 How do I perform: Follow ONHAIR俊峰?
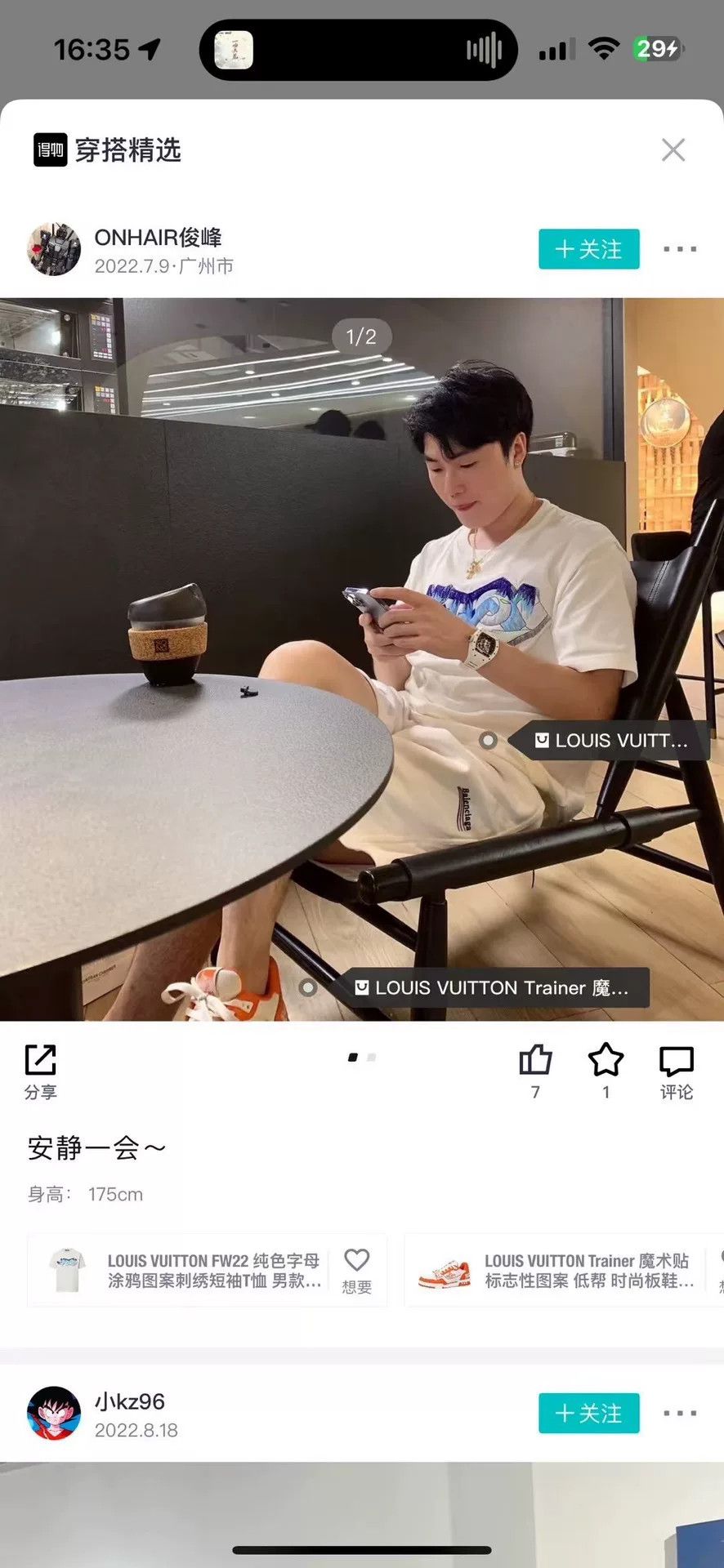(x=588, y=249)
